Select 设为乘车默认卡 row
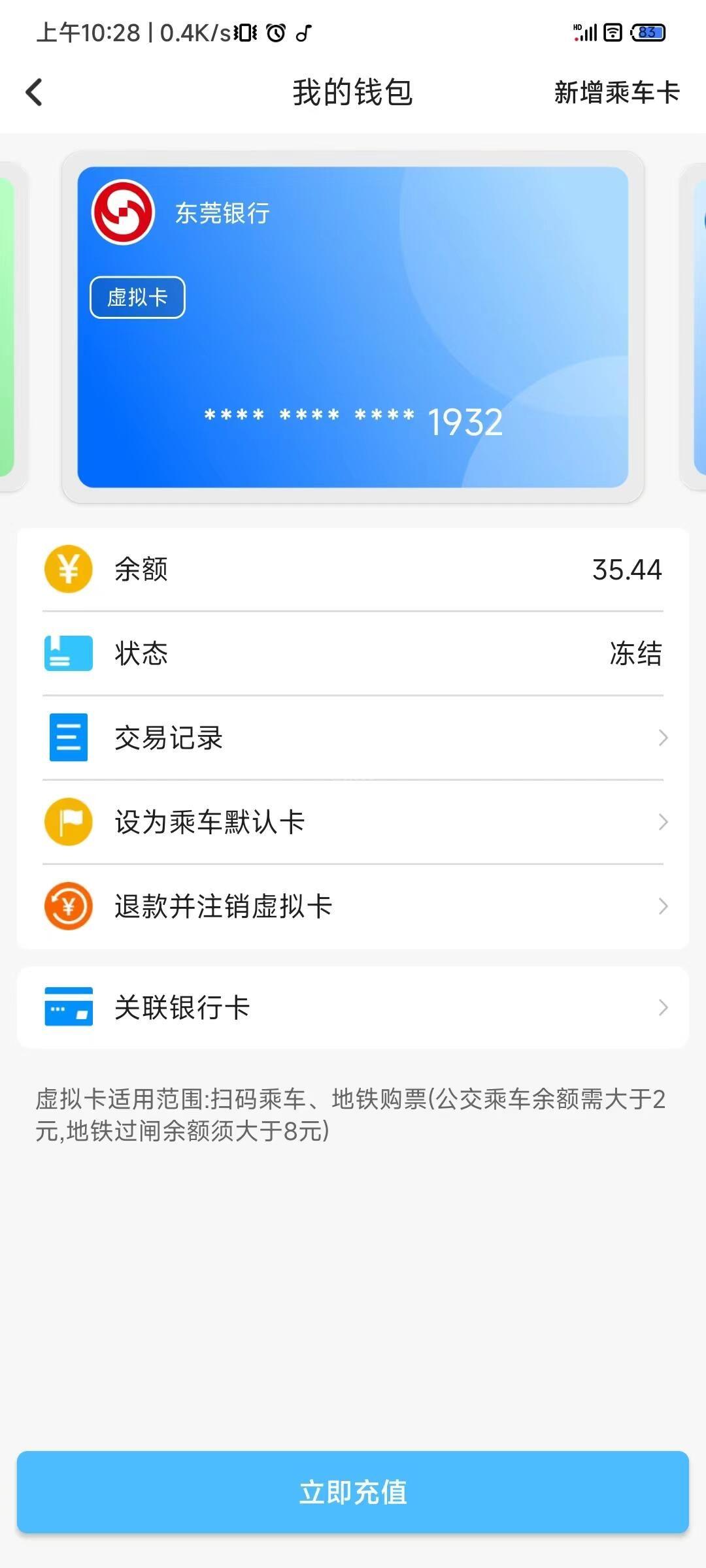This screenshot has height=1568, width=706. [x=353, y=822]
